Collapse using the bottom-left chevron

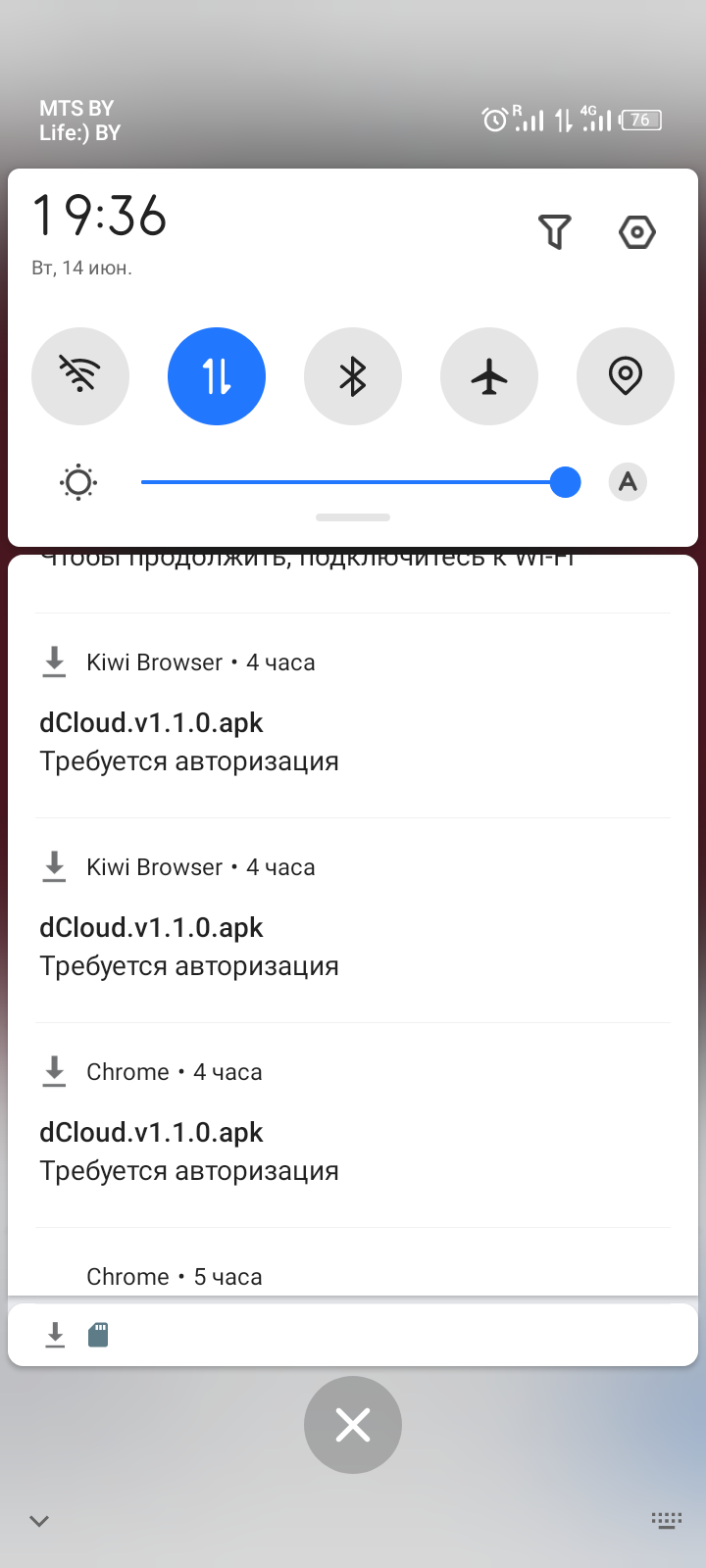tap(39, 1521)
